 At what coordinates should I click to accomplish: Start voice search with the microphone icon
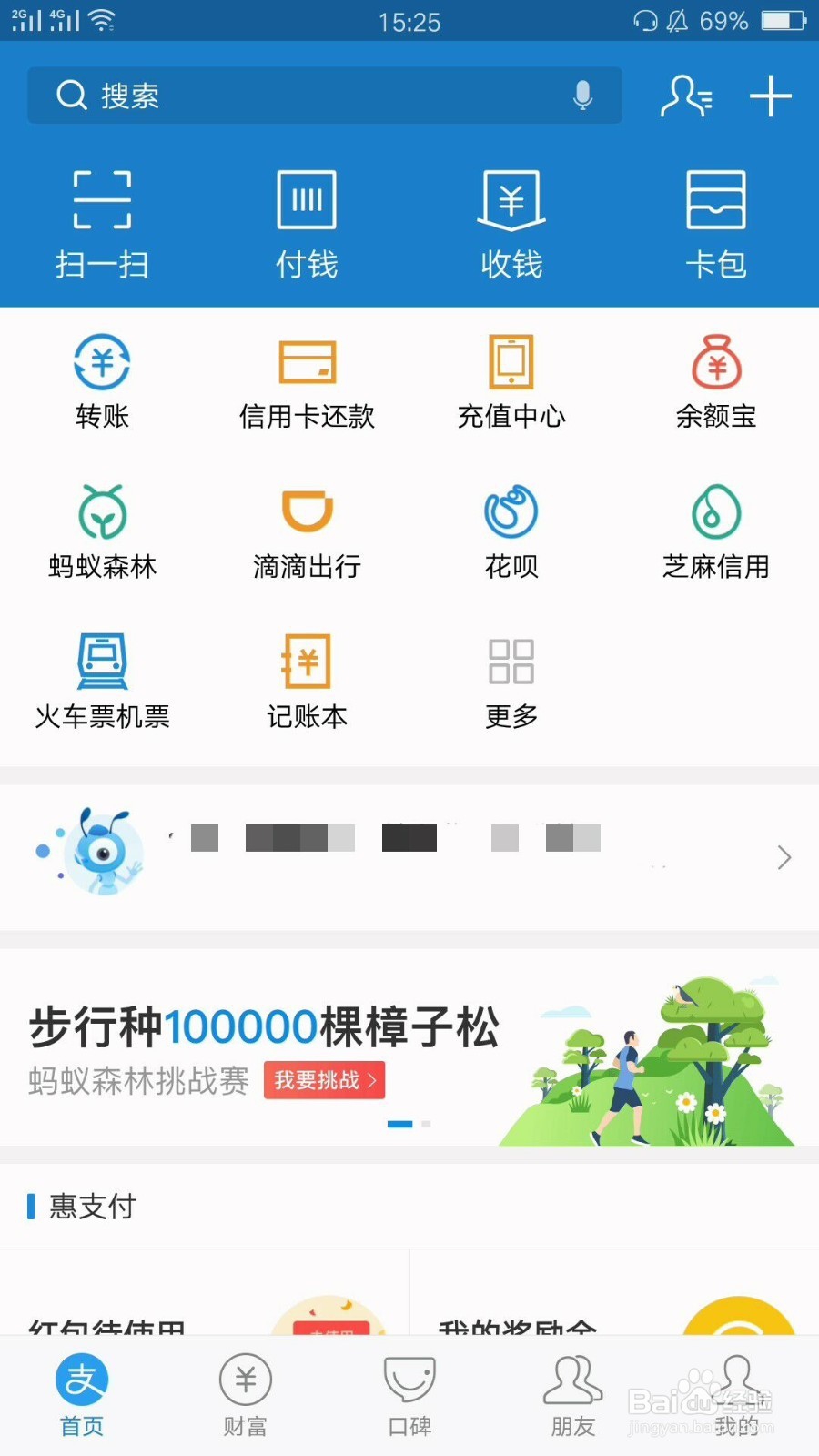point(581,96)
